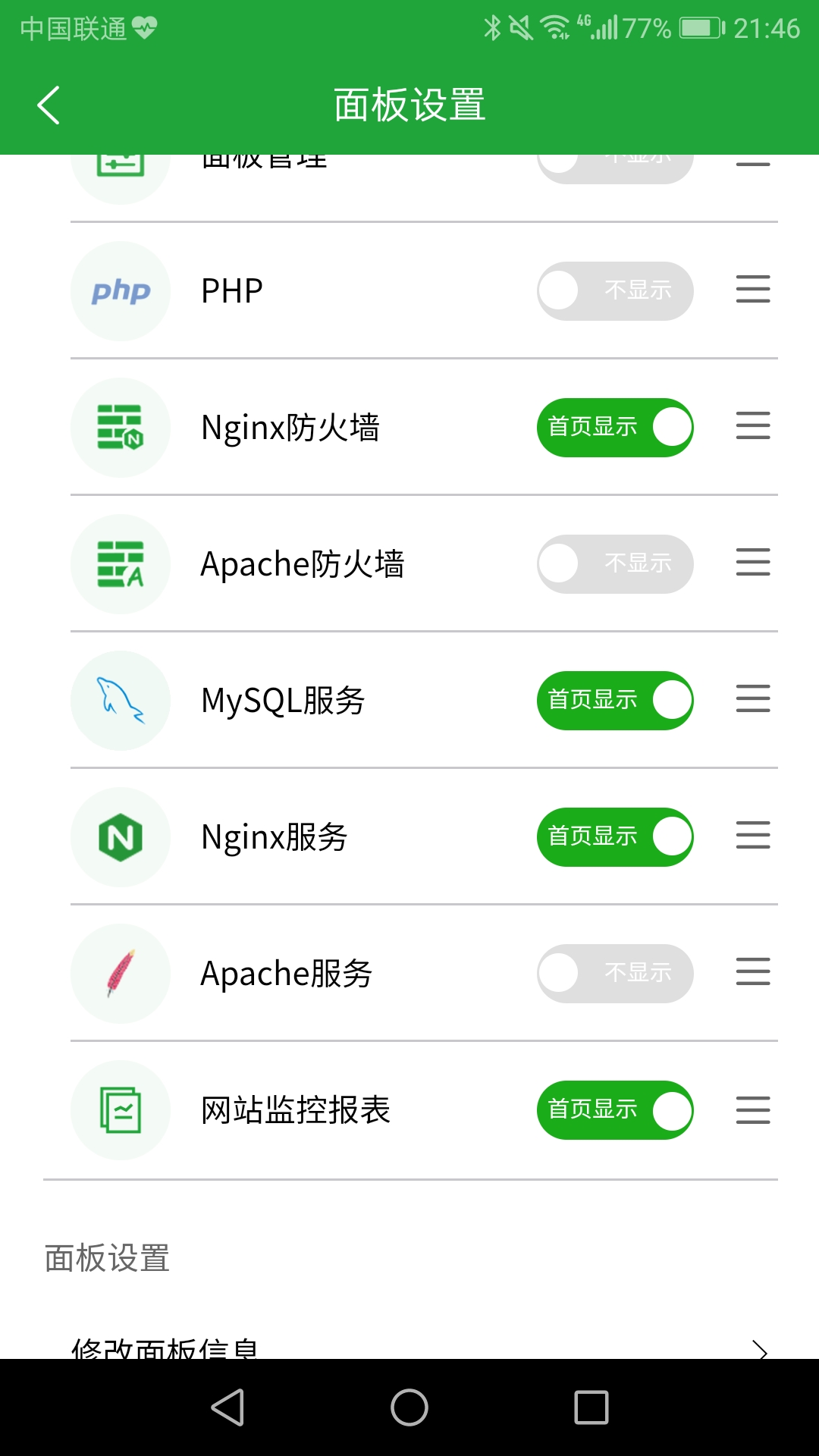Tap the reorder handle for PHP
This screenshot has height=1456, width=819.
[x=753, y=290]
